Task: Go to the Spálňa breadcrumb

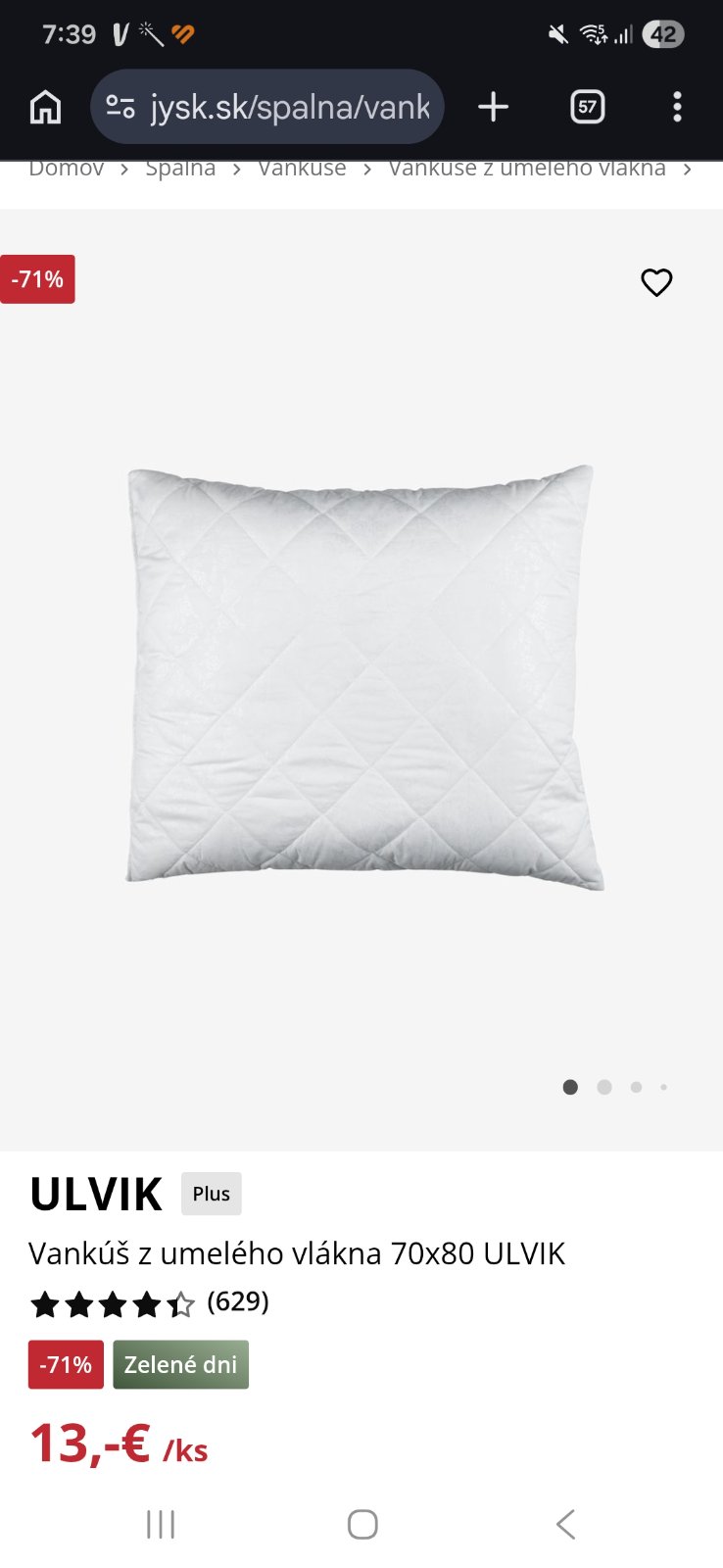Action: coord(180,169)
